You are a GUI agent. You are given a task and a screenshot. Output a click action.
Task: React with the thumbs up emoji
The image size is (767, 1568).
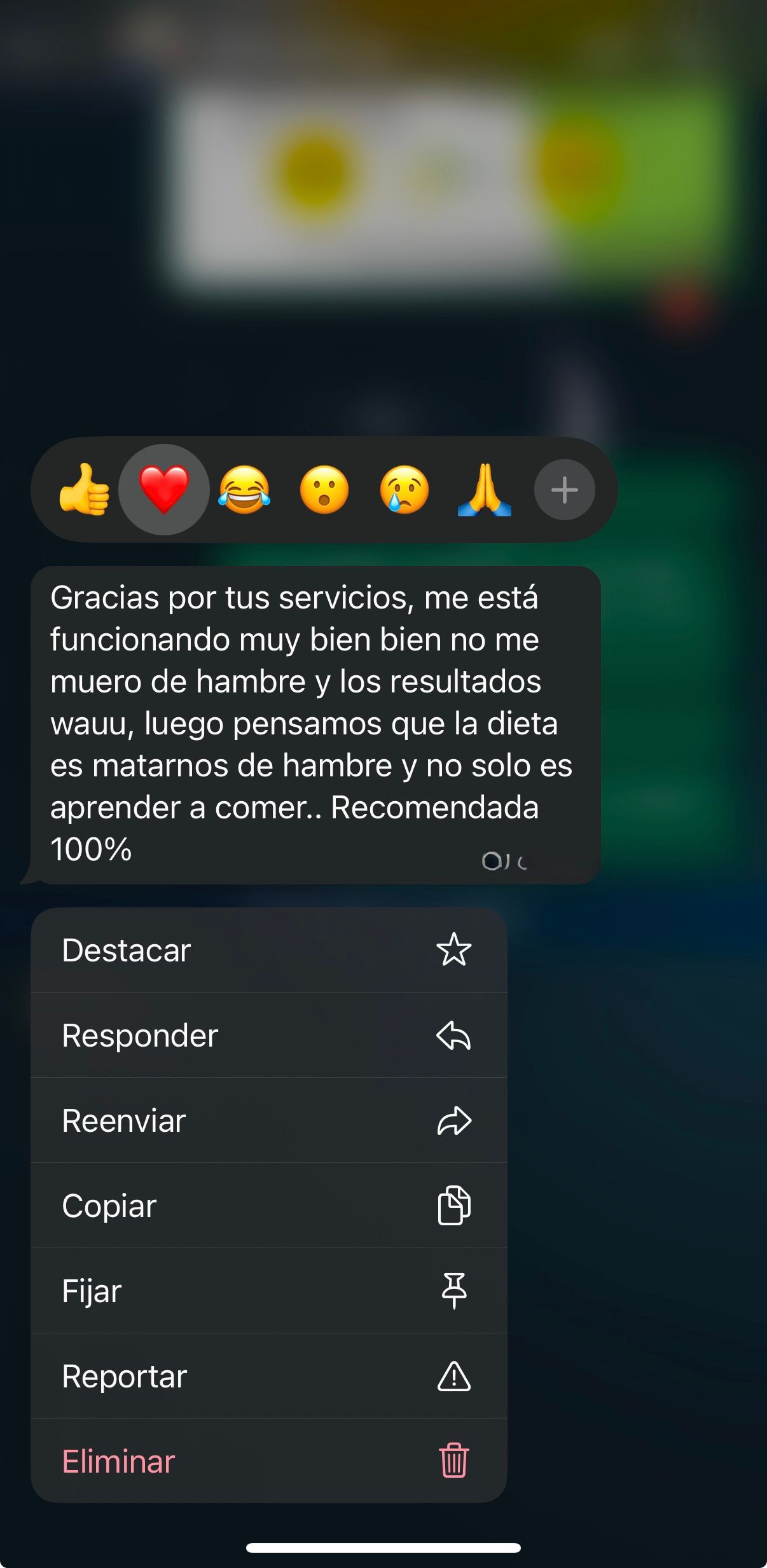84,490
